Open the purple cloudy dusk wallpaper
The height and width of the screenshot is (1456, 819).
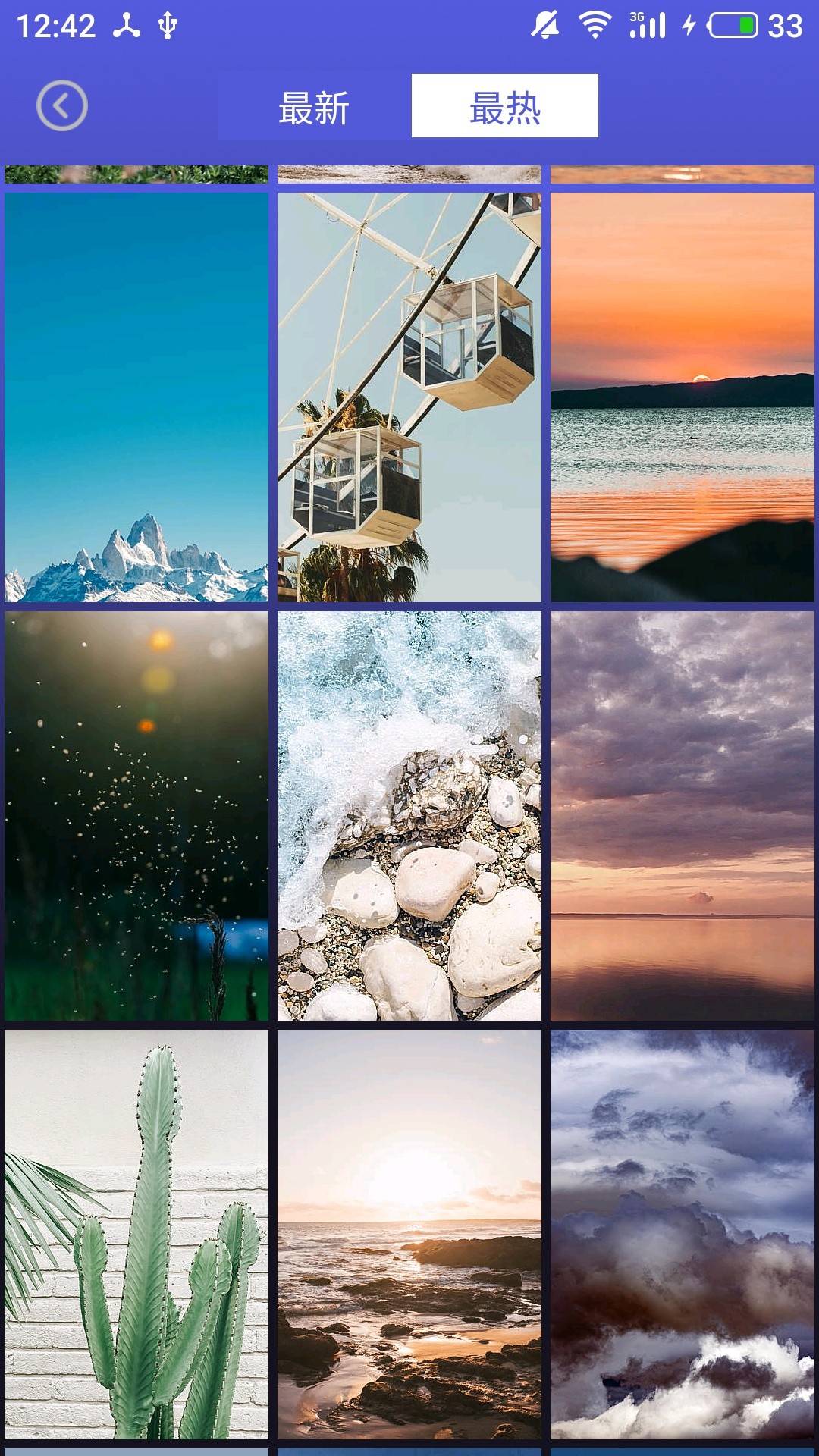682,816
